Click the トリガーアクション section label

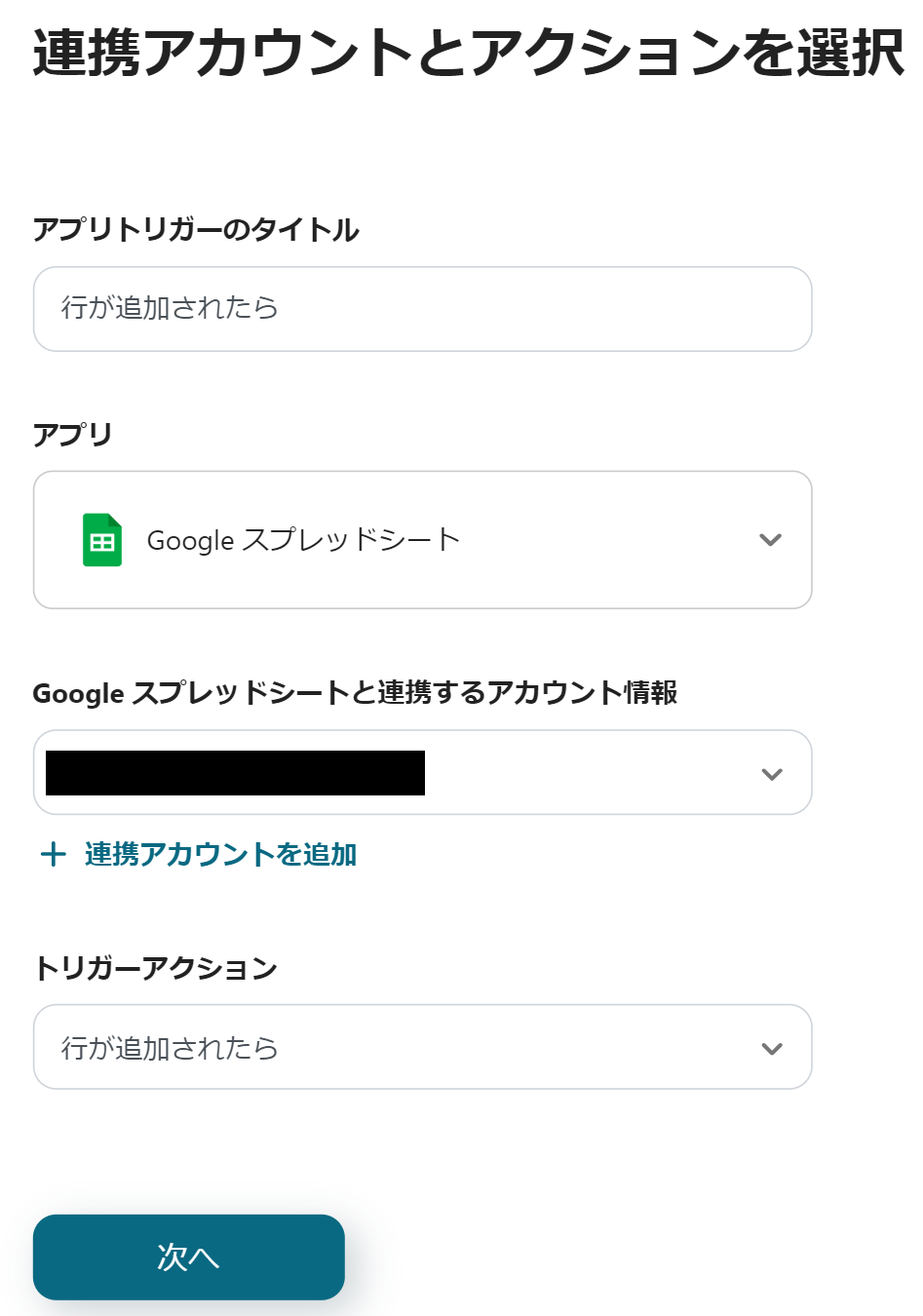coord(156,968)
